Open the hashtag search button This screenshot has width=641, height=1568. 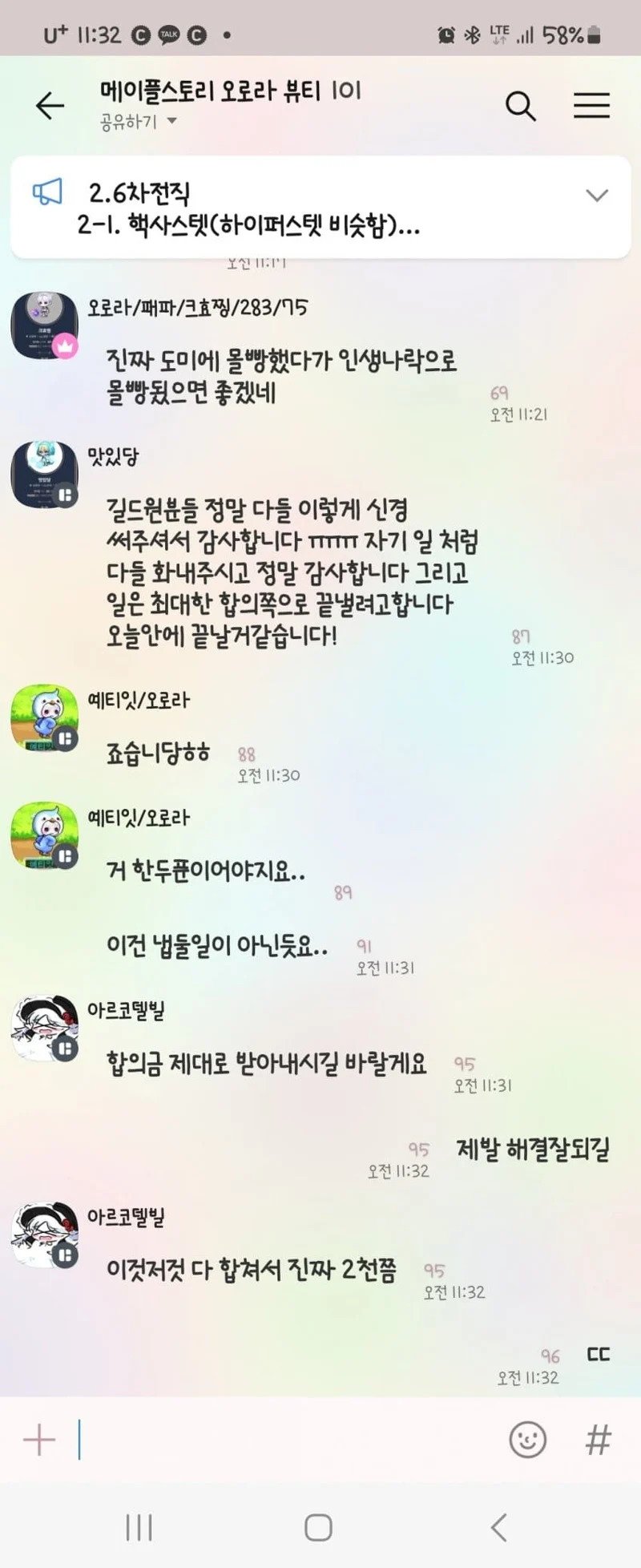599,1440
